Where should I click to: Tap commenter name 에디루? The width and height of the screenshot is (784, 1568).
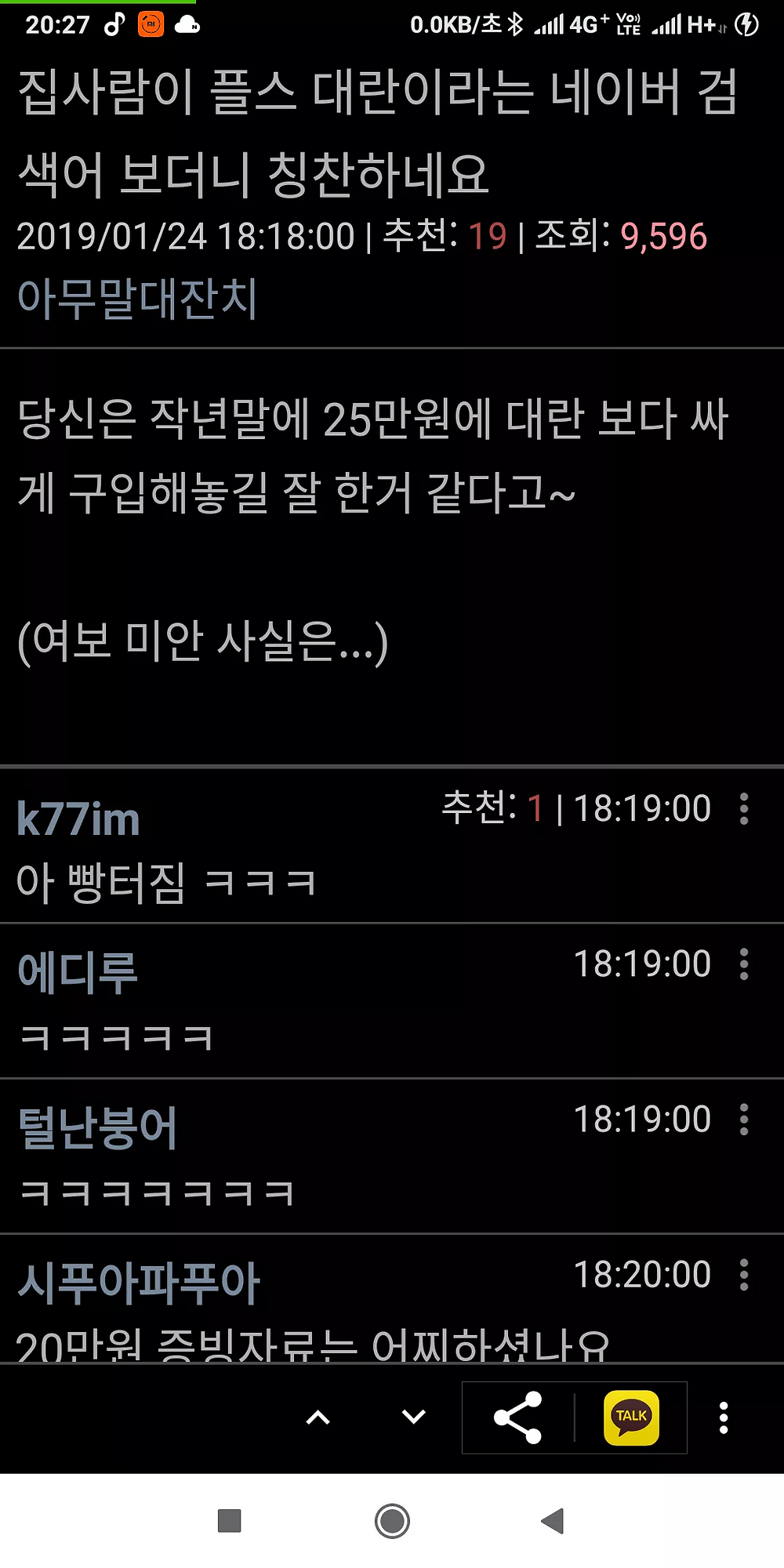(78, 973)
